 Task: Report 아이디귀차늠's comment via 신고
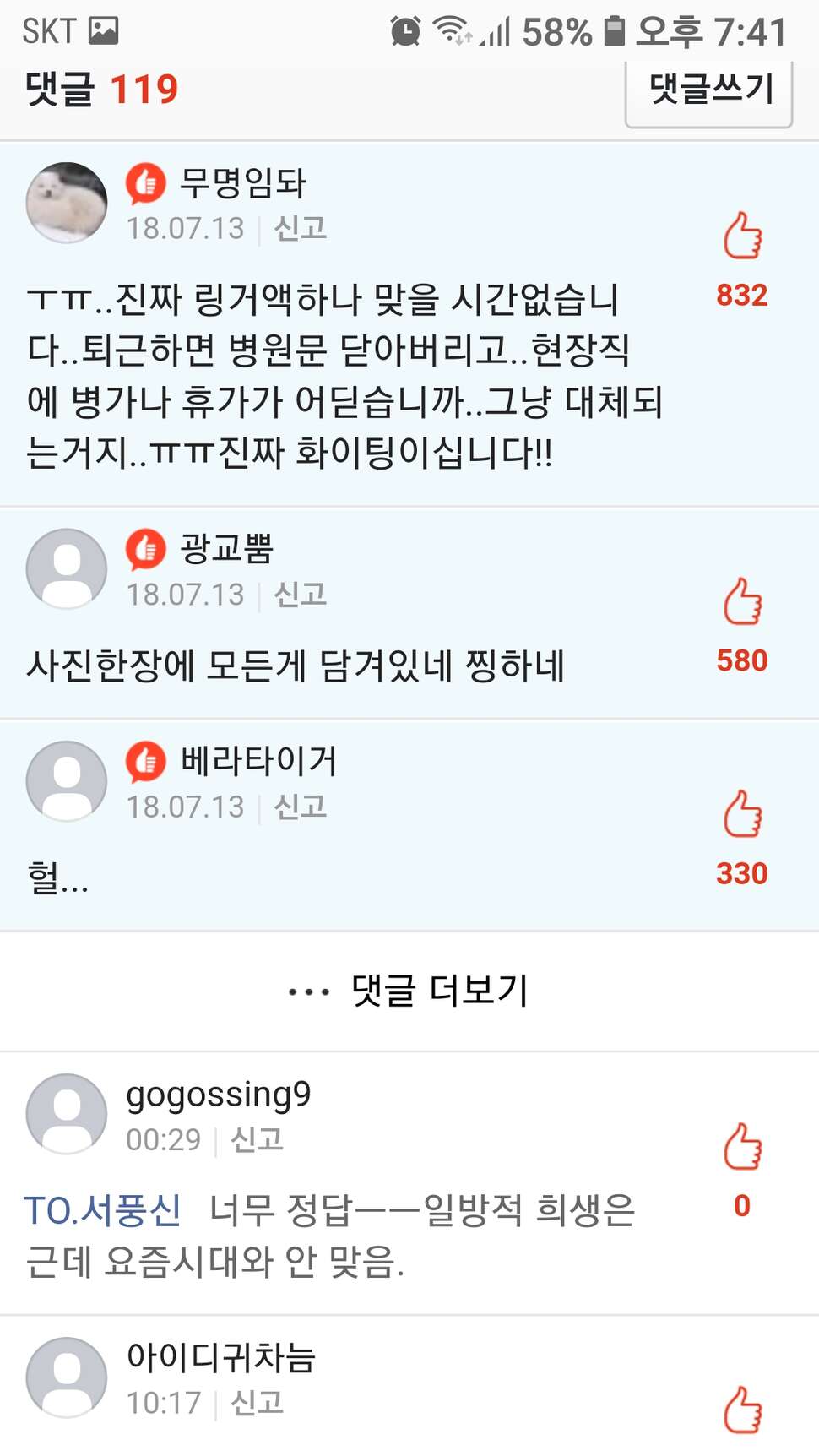point(258,1403)
